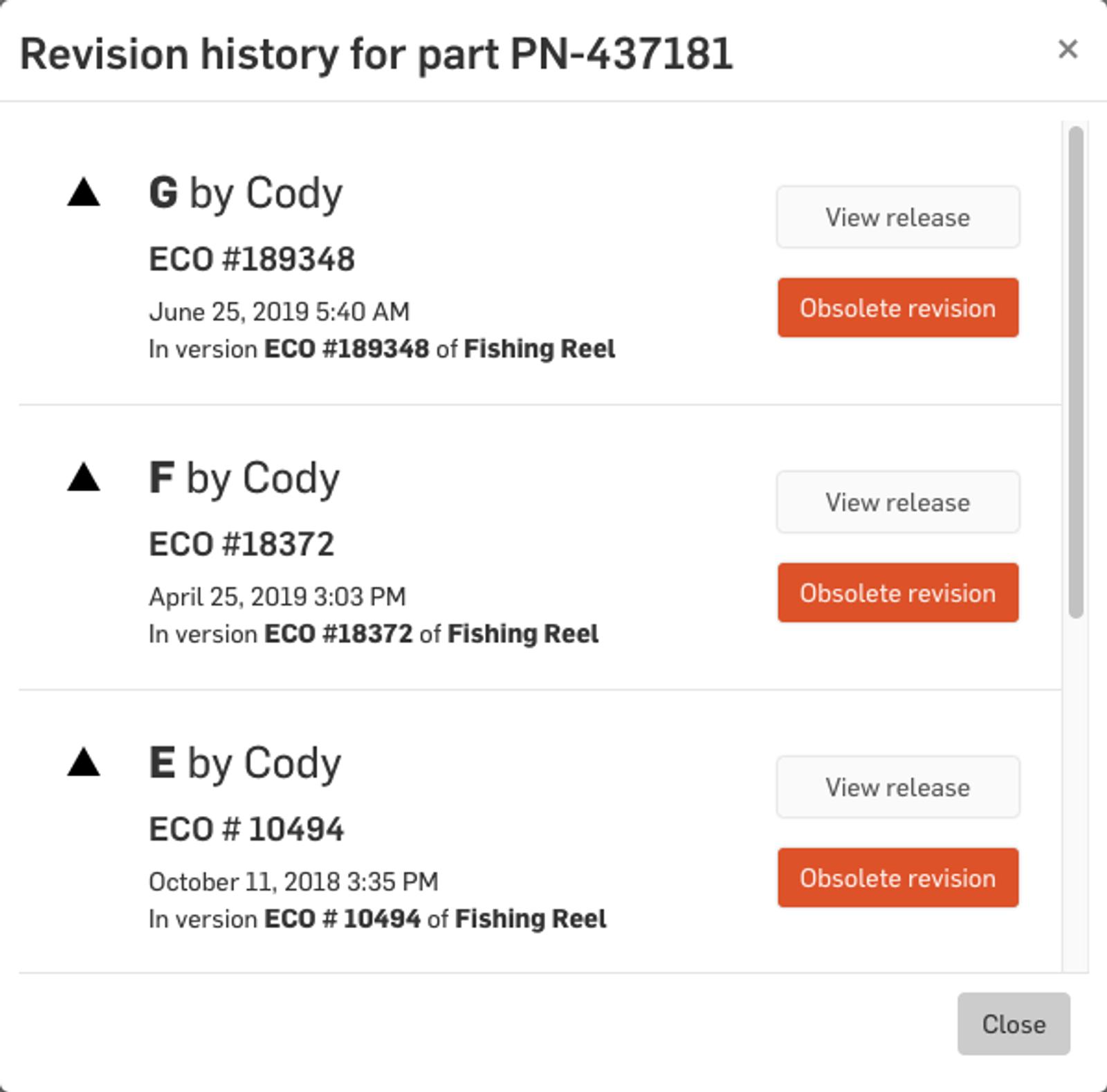Close the dialog with the X icon
This screenshot has height=1092, width=1107.
click(1068, 49)
